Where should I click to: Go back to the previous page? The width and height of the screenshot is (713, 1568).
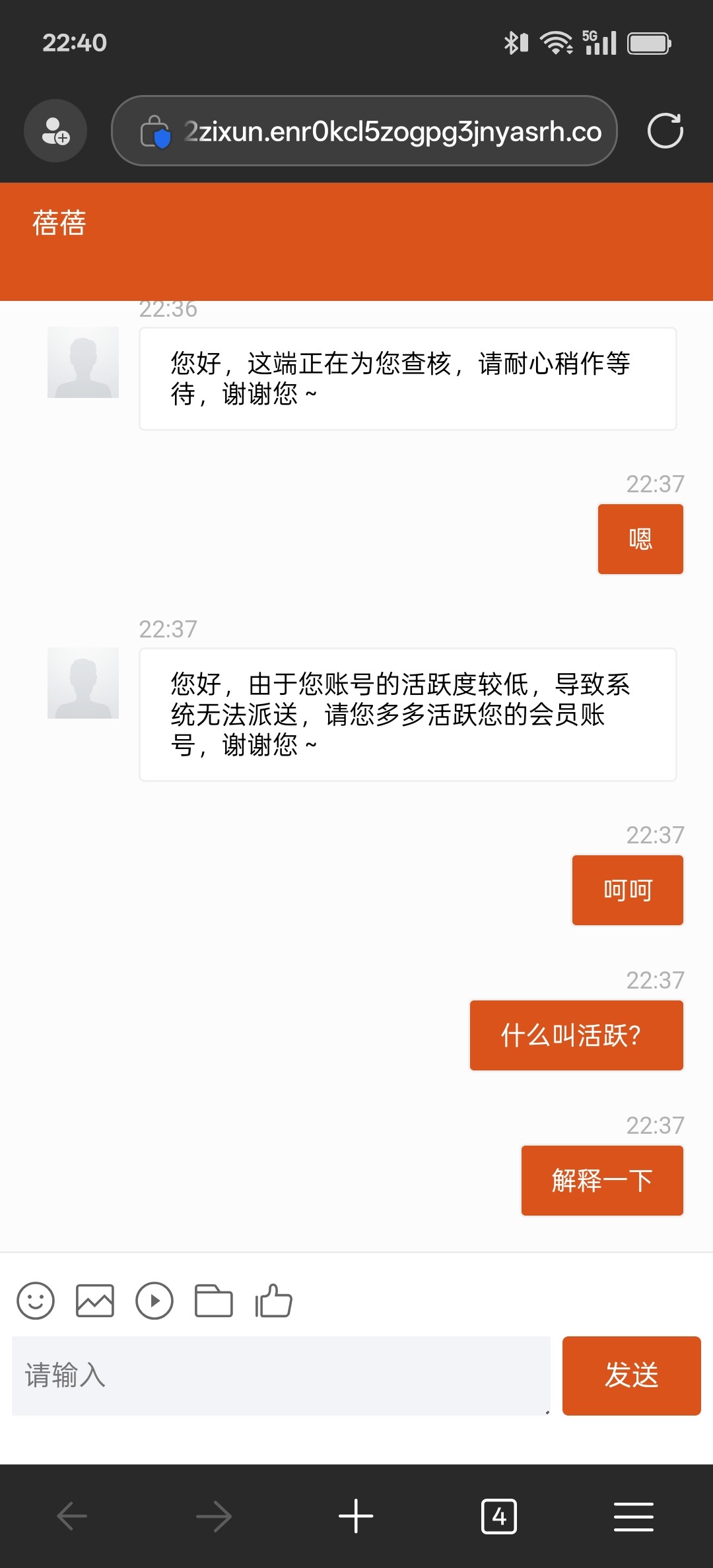point(72,1516)
